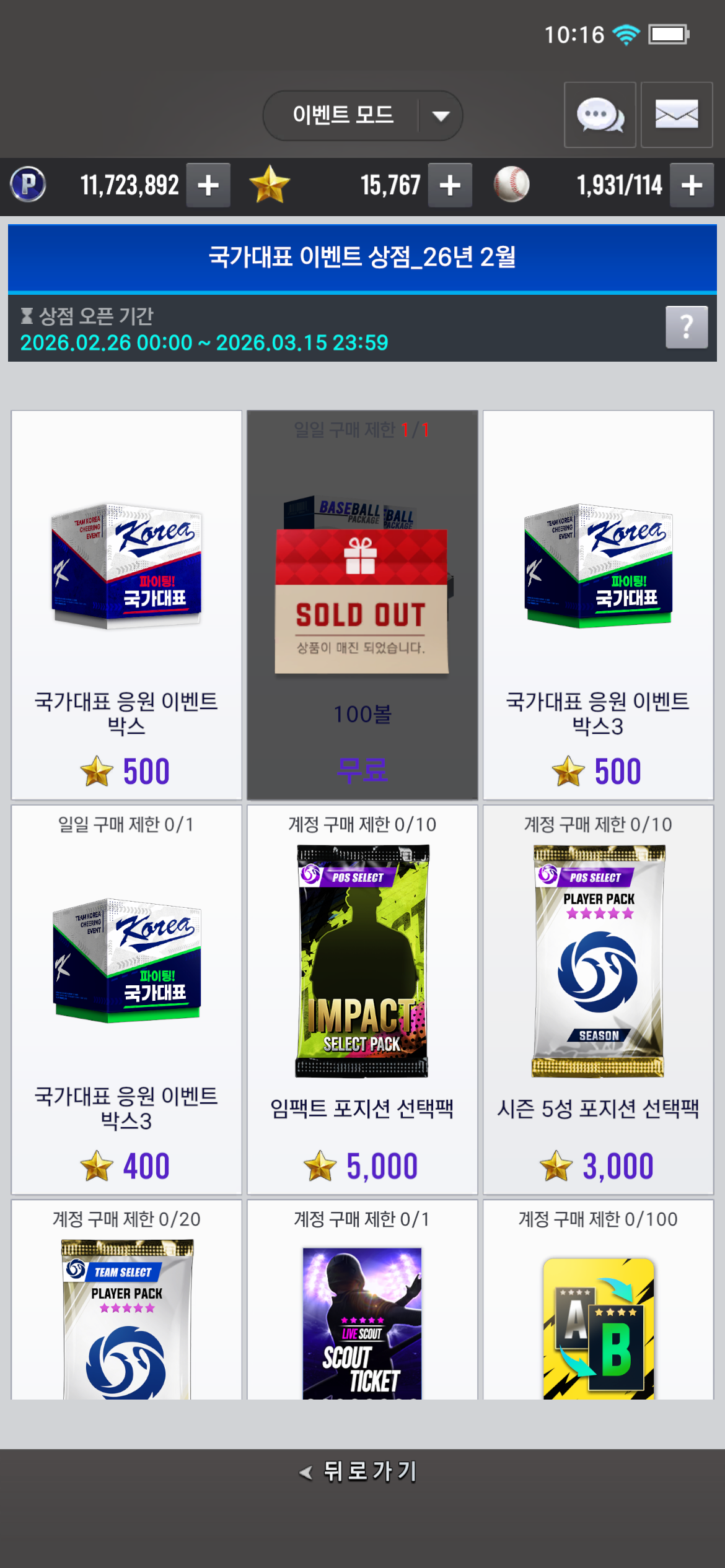Add more P points with plus button
This screenshot has height=1568, width=725.
tap(208, 185)
